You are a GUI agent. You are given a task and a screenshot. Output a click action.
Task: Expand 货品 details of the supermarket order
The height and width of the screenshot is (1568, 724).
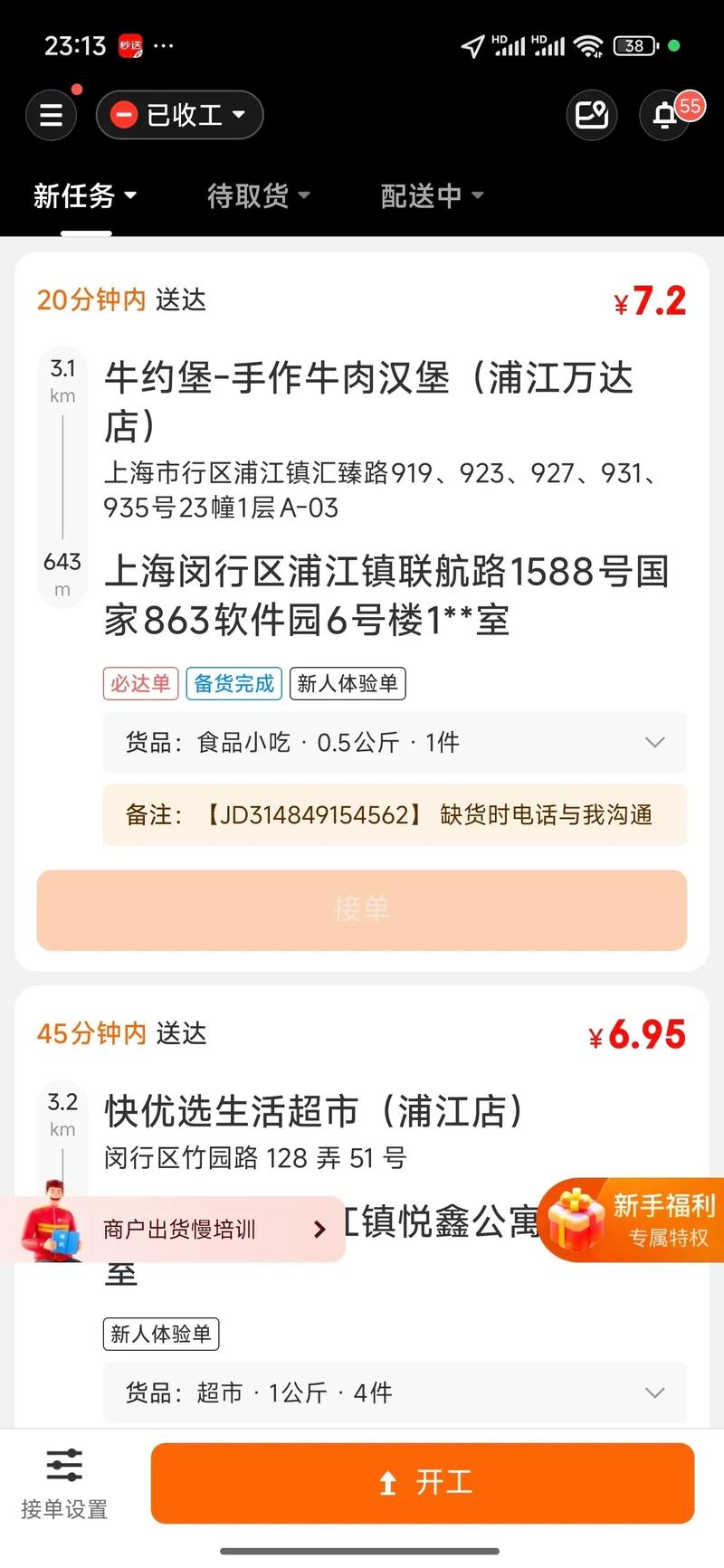654,1393
